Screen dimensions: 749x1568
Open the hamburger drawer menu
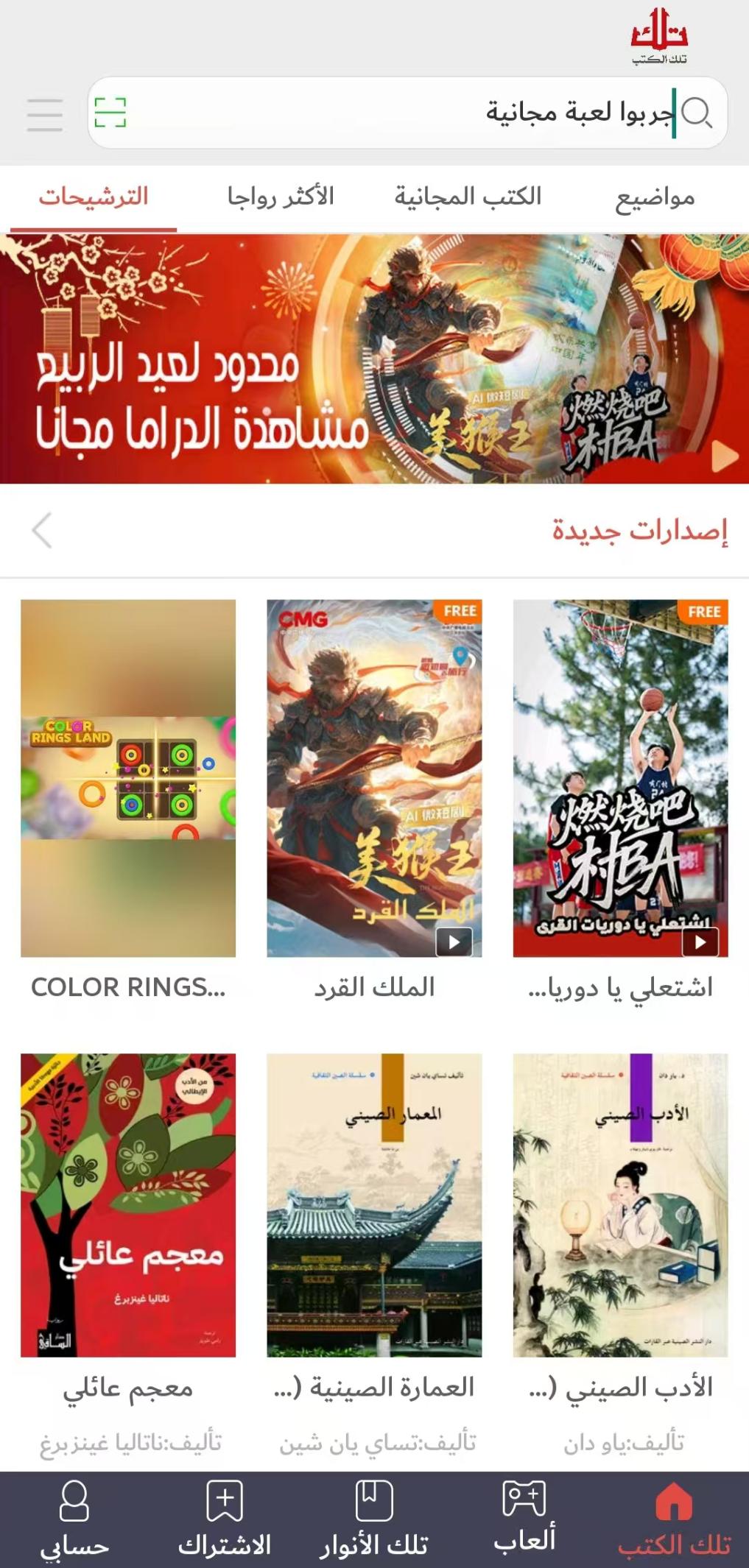point(44,114)
